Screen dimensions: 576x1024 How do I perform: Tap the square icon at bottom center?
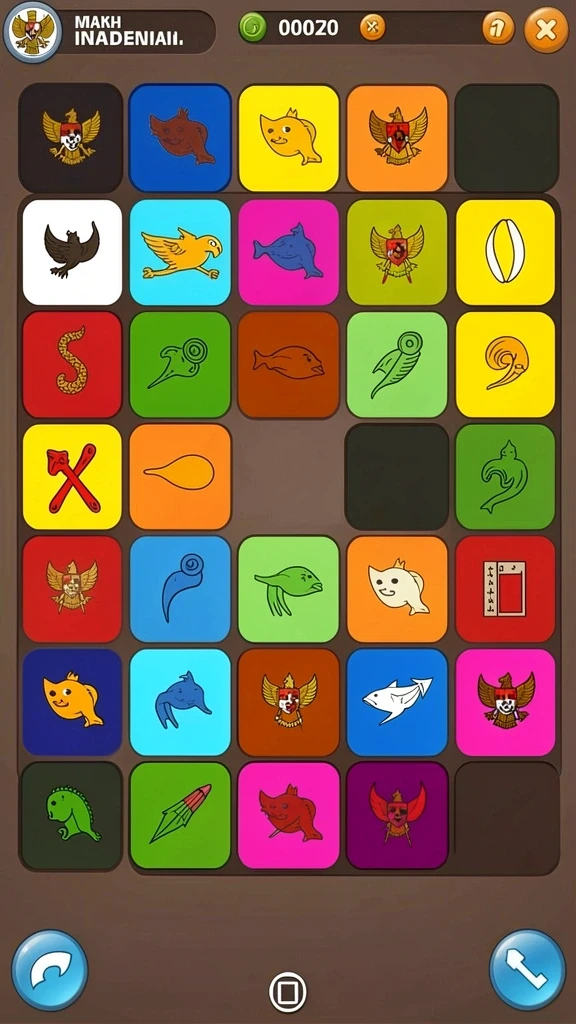[x=287, y=991]
